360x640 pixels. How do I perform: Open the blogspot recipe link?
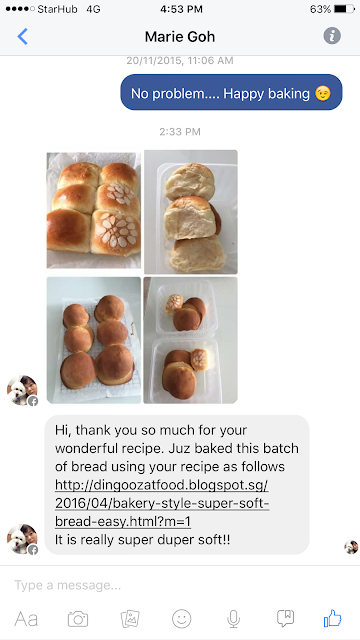coord(162,503)
